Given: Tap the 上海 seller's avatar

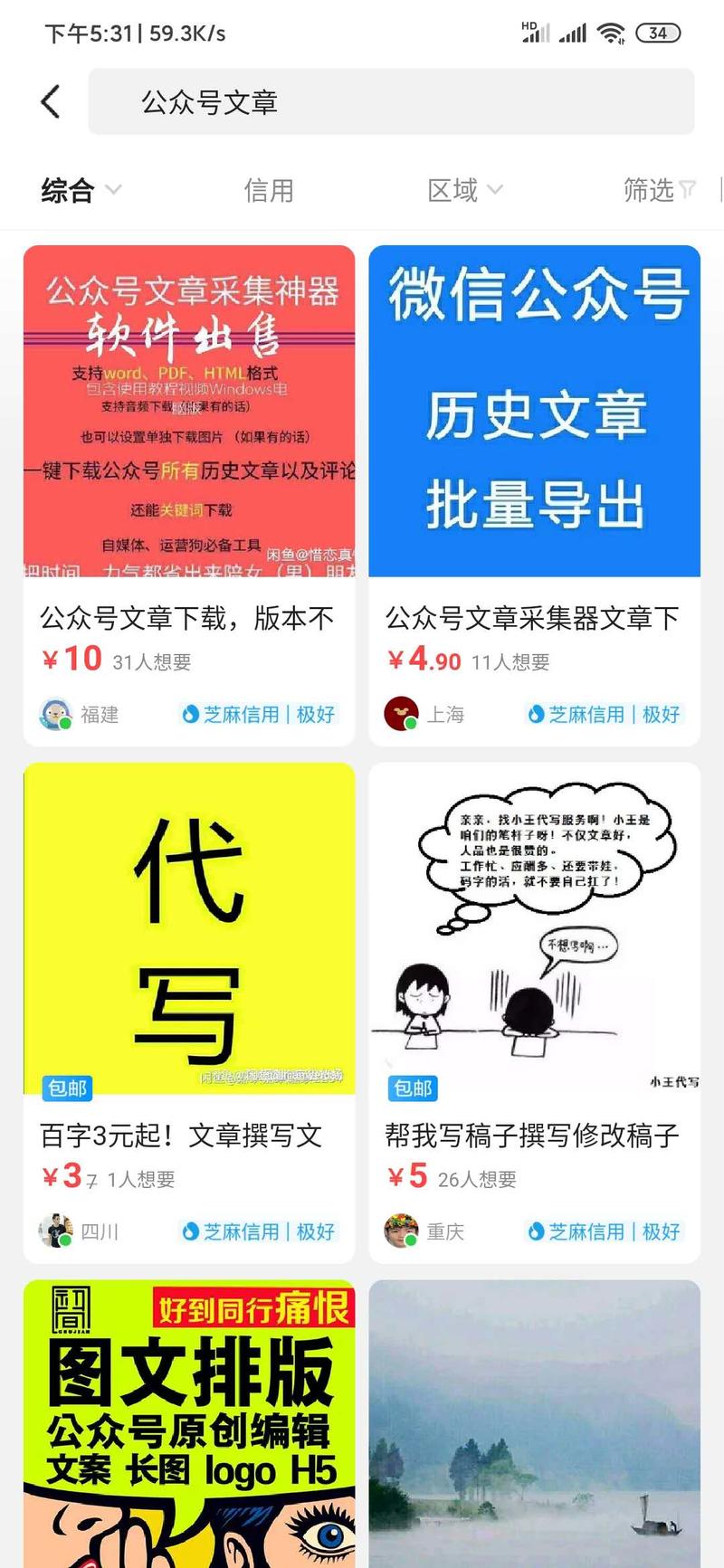Looking at the screenshot, I should pyautogui.click(x=400, y=714).
